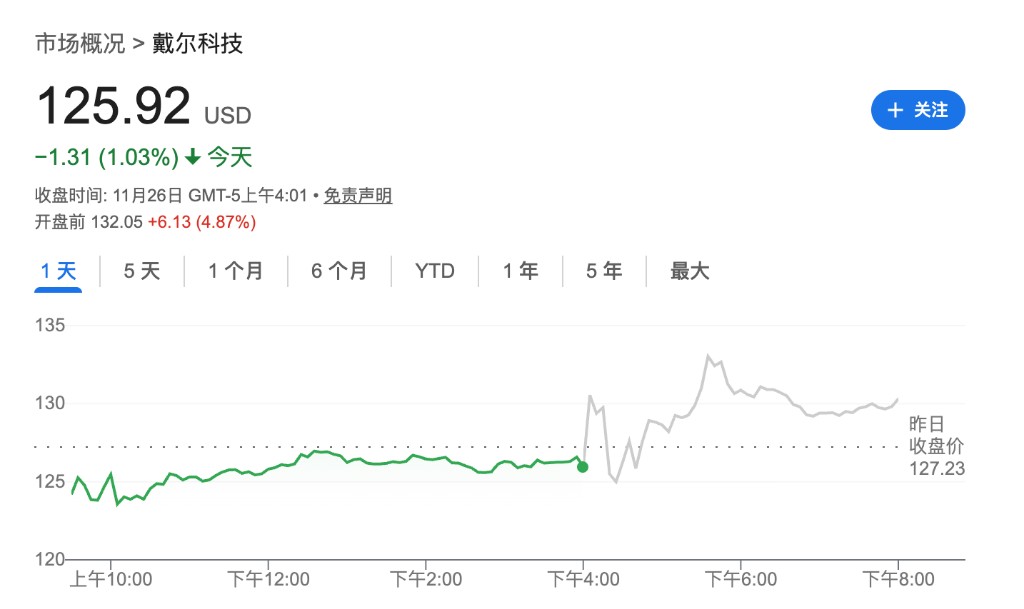The image size is (1024, 609).
Task: Show the 1 个月 price chart
Action: point(236,271)
